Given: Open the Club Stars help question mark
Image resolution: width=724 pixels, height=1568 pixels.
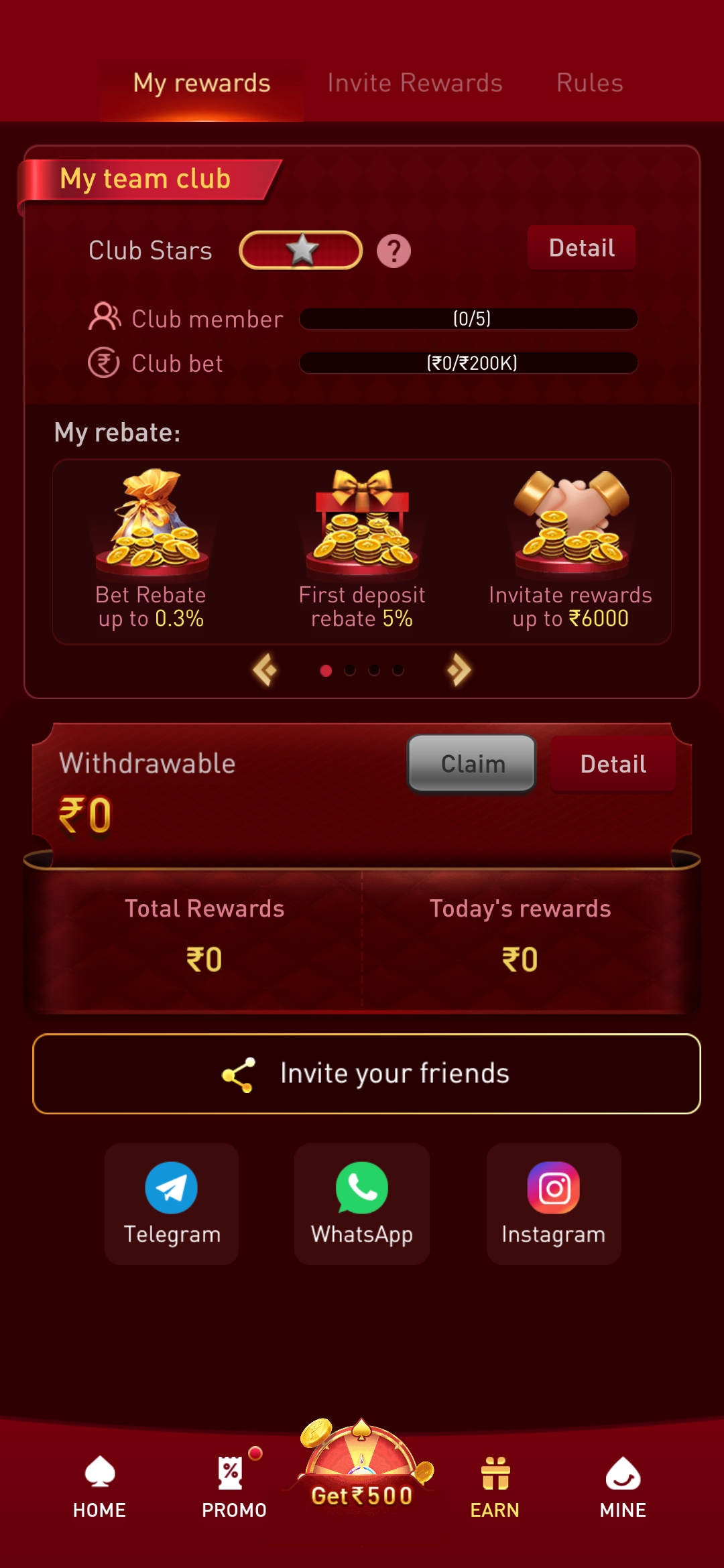Looking at the screenshot, I should 394,251.
